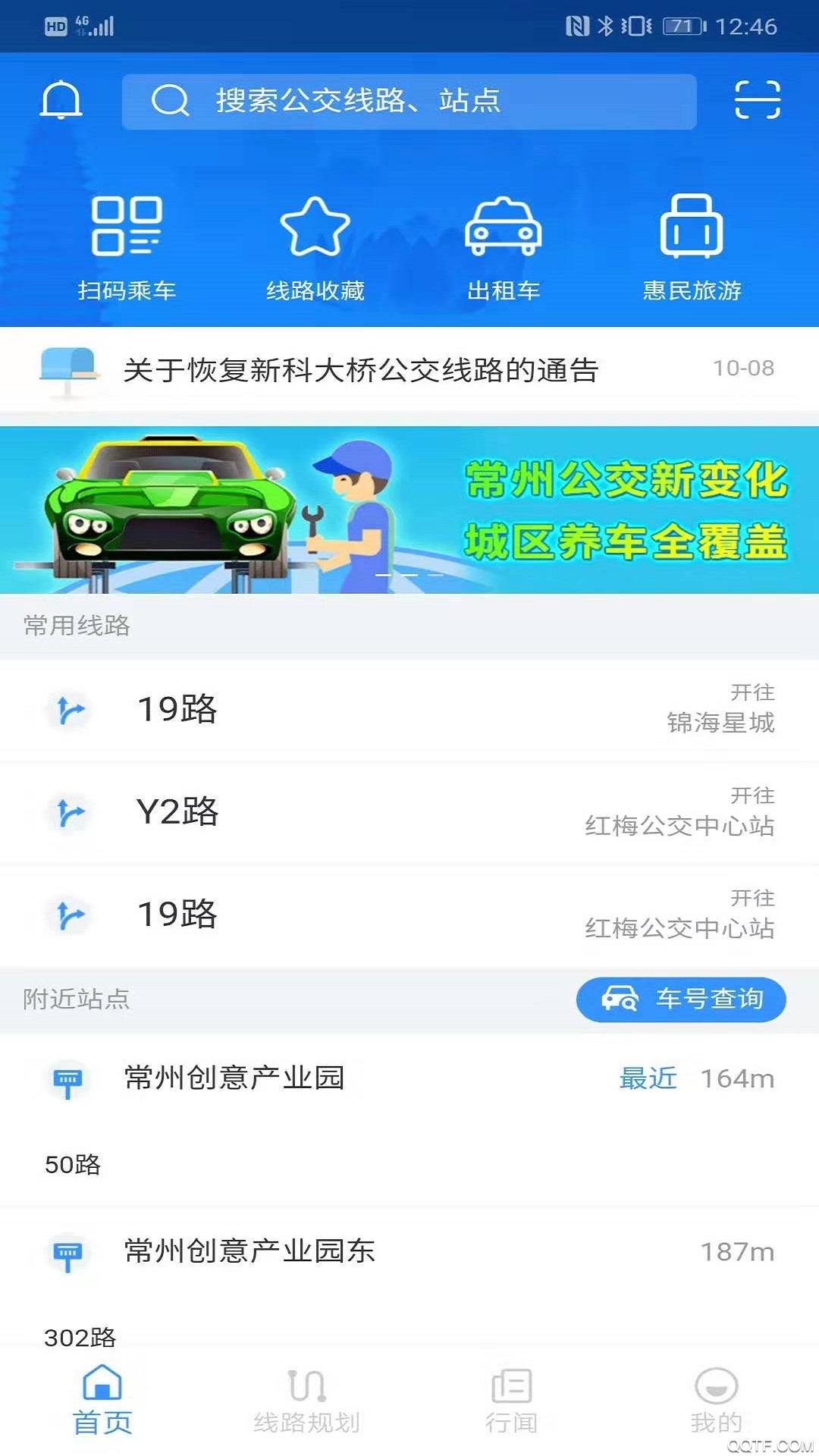
Task: Go to the 首页 home tab
Action: (102, 1401)
